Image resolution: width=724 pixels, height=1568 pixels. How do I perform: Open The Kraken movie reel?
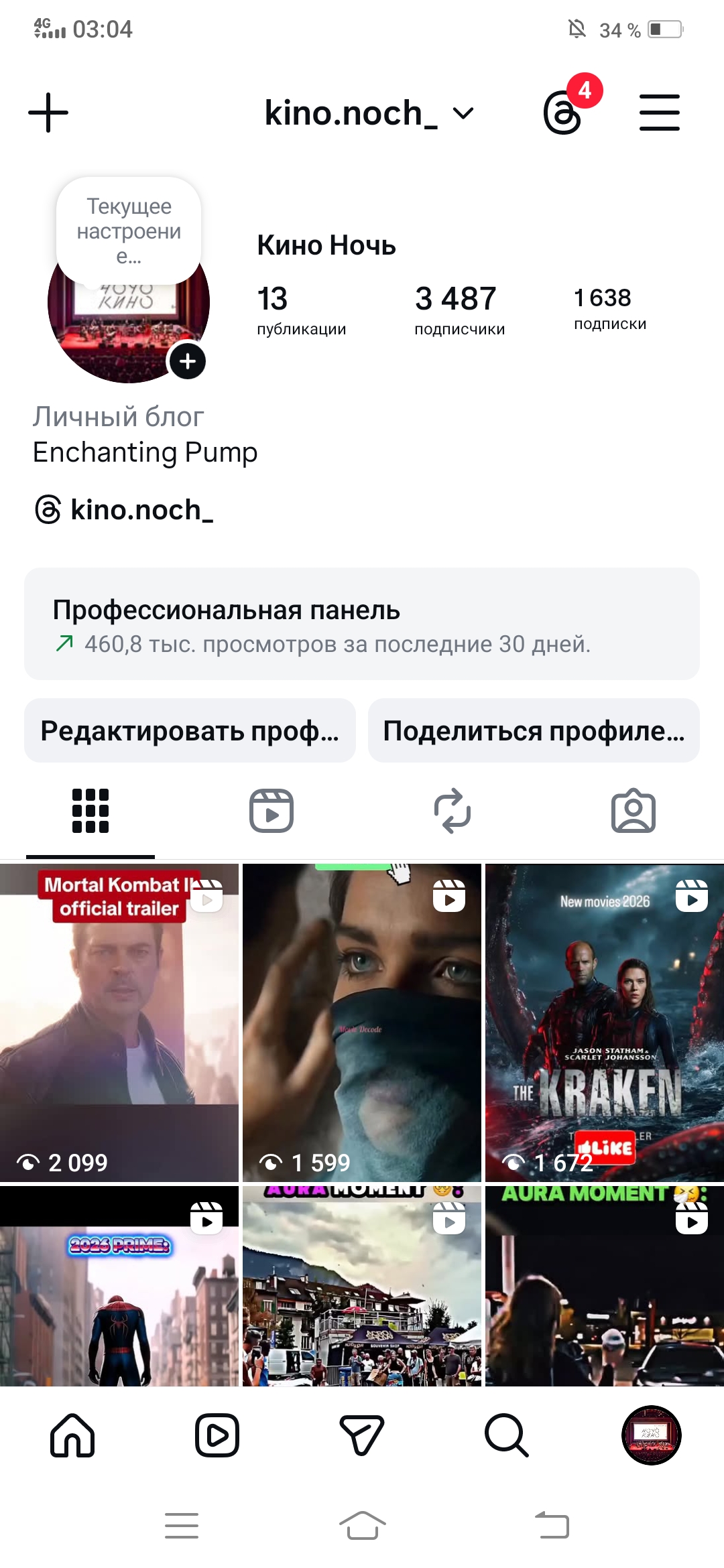point(605,1023)
